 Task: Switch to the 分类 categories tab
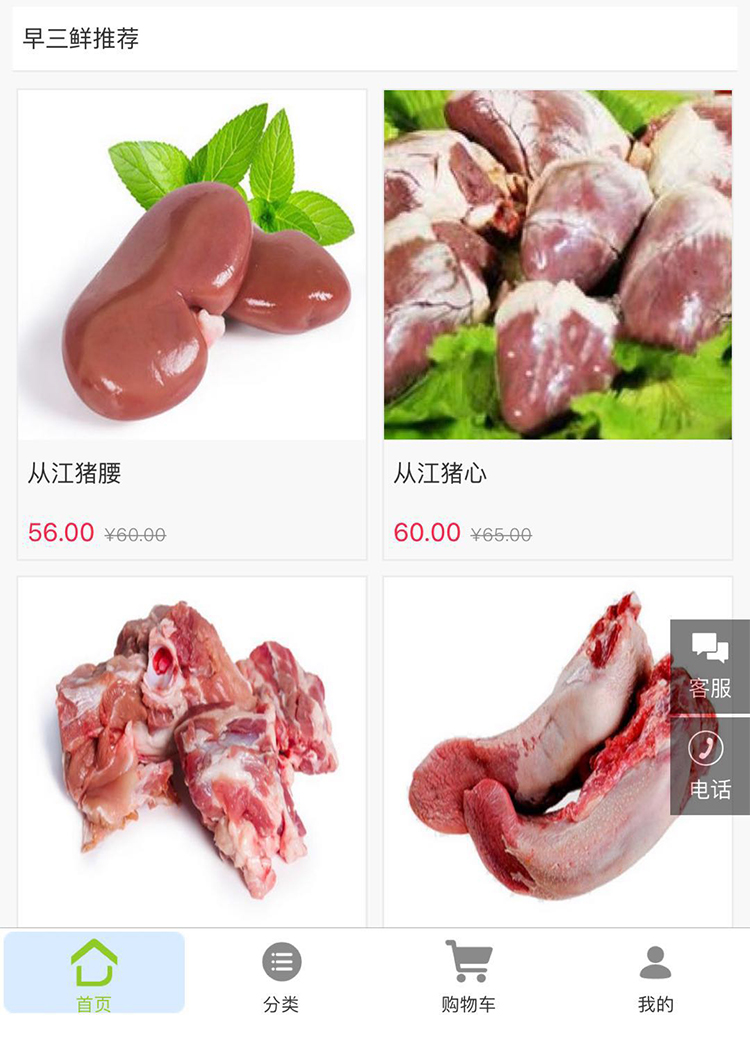pos(281,975)
